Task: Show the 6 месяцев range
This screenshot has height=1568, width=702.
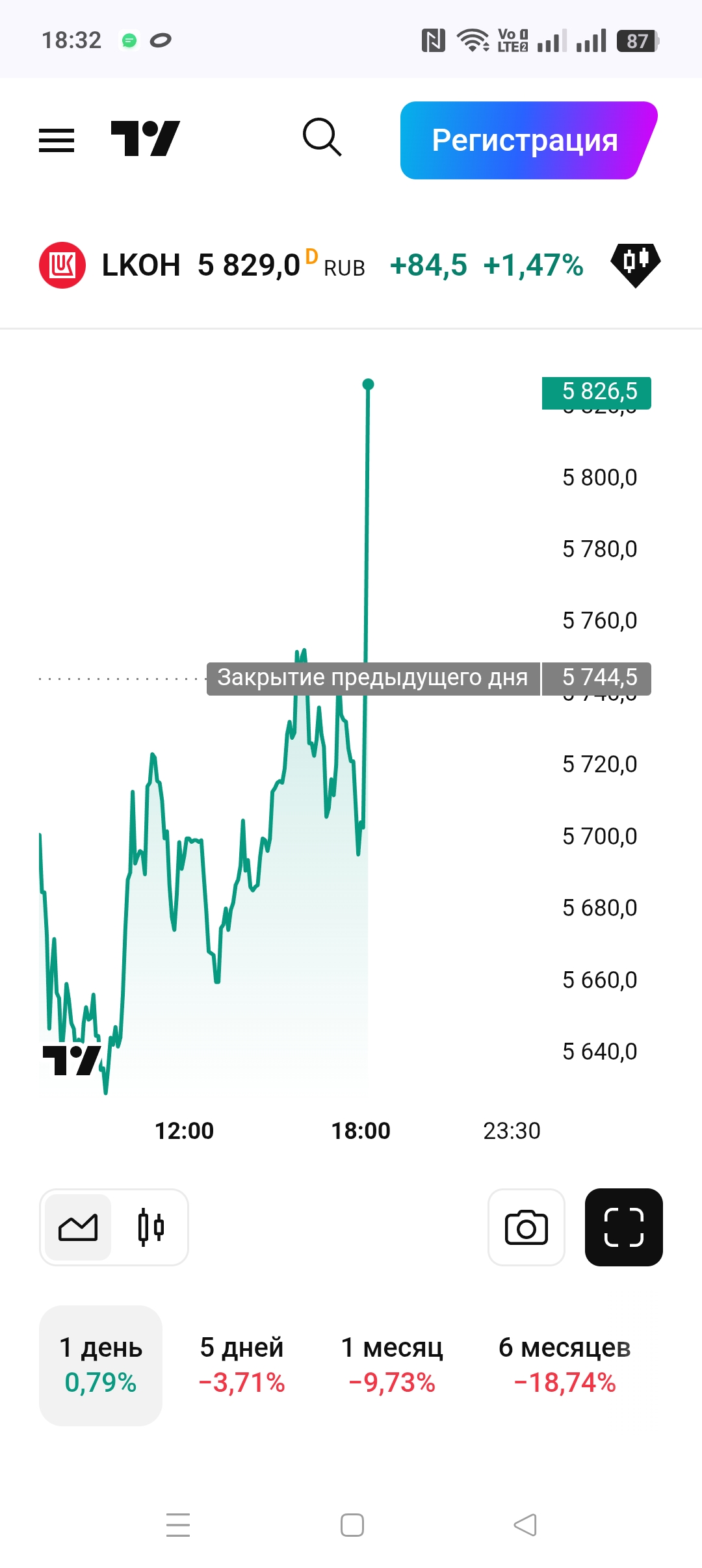Action: pos(564,1365)
